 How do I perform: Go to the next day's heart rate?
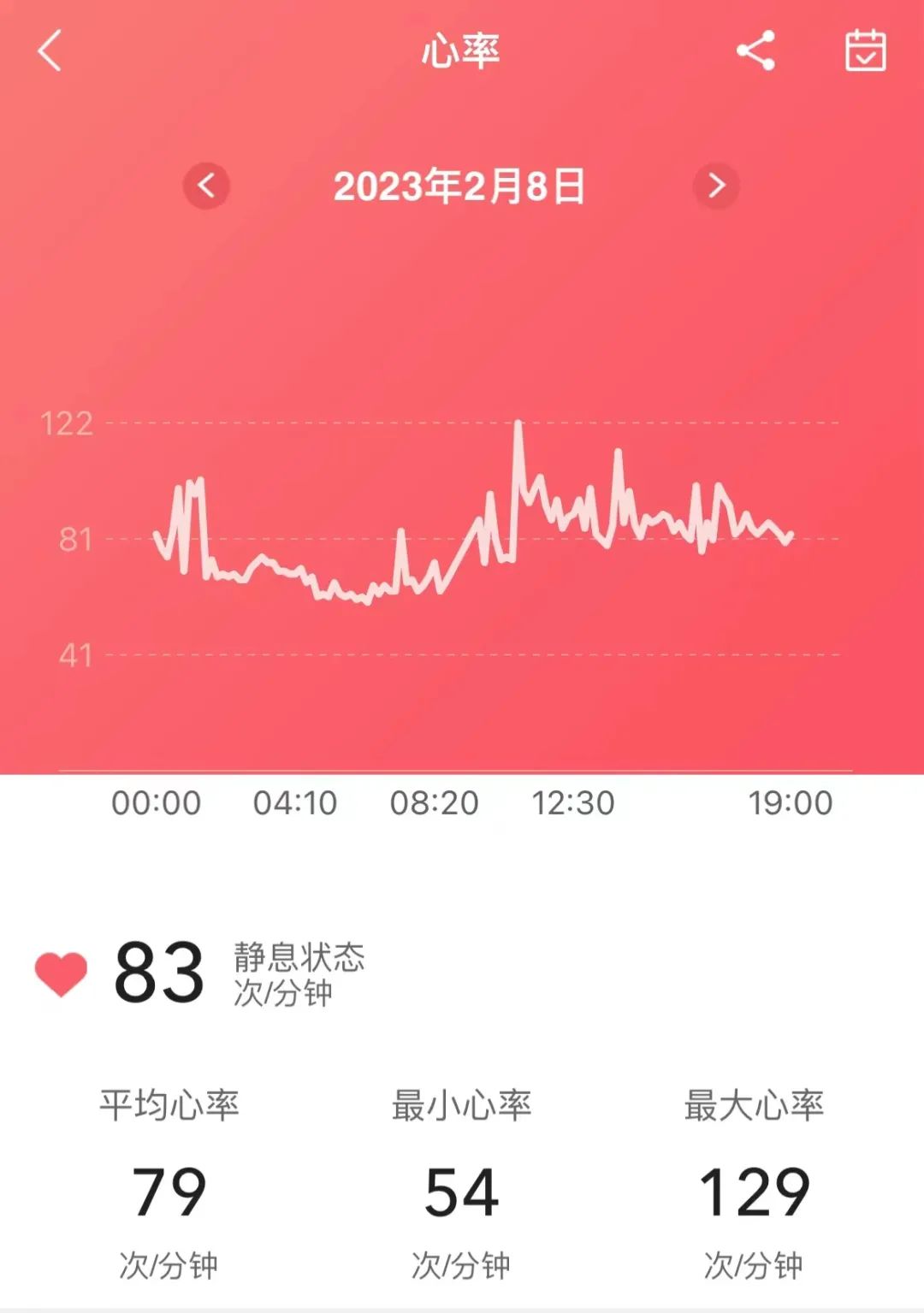click(716, 186)
